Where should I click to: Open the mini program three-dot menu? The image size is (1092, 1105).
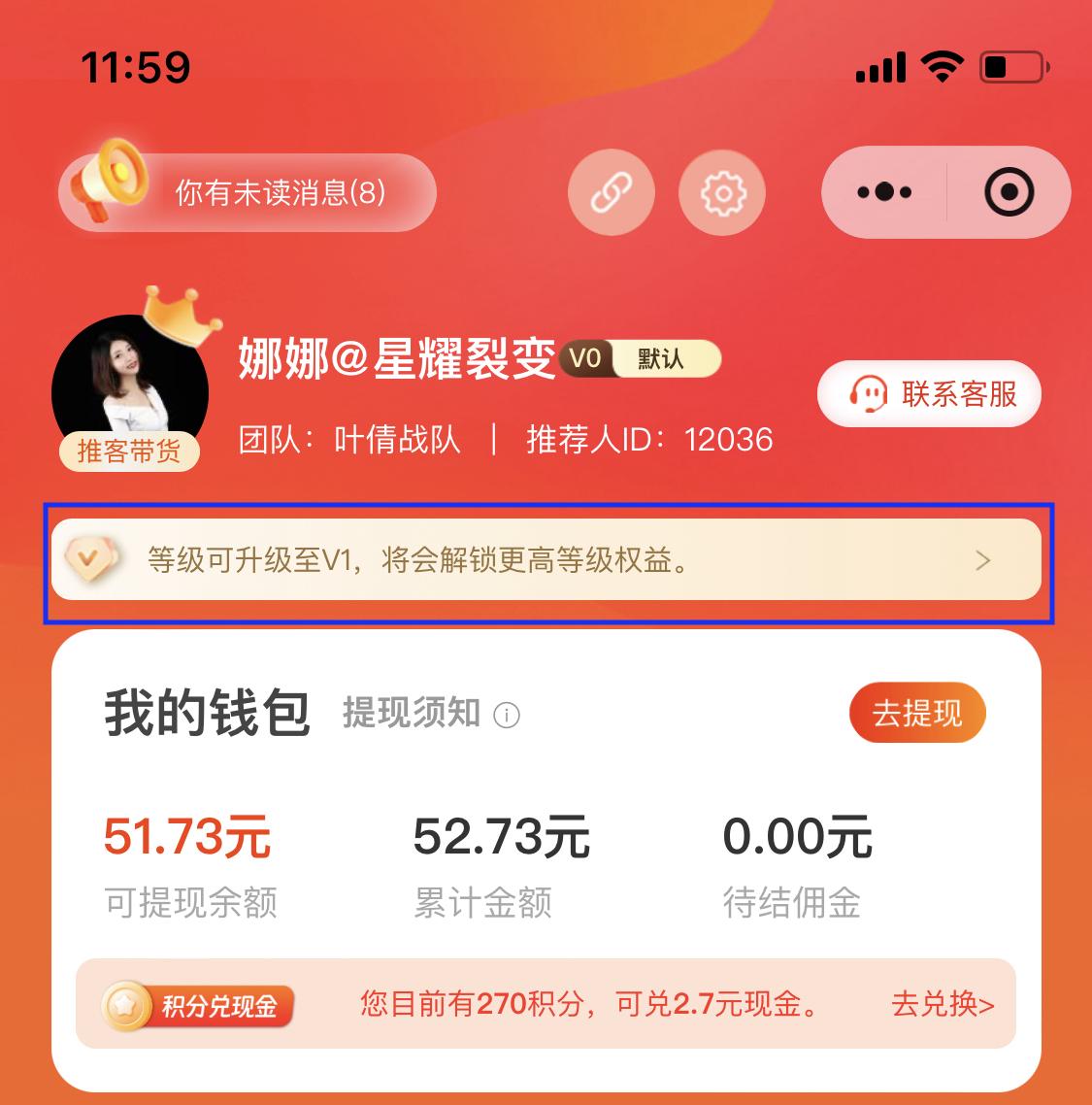(884, 192)
